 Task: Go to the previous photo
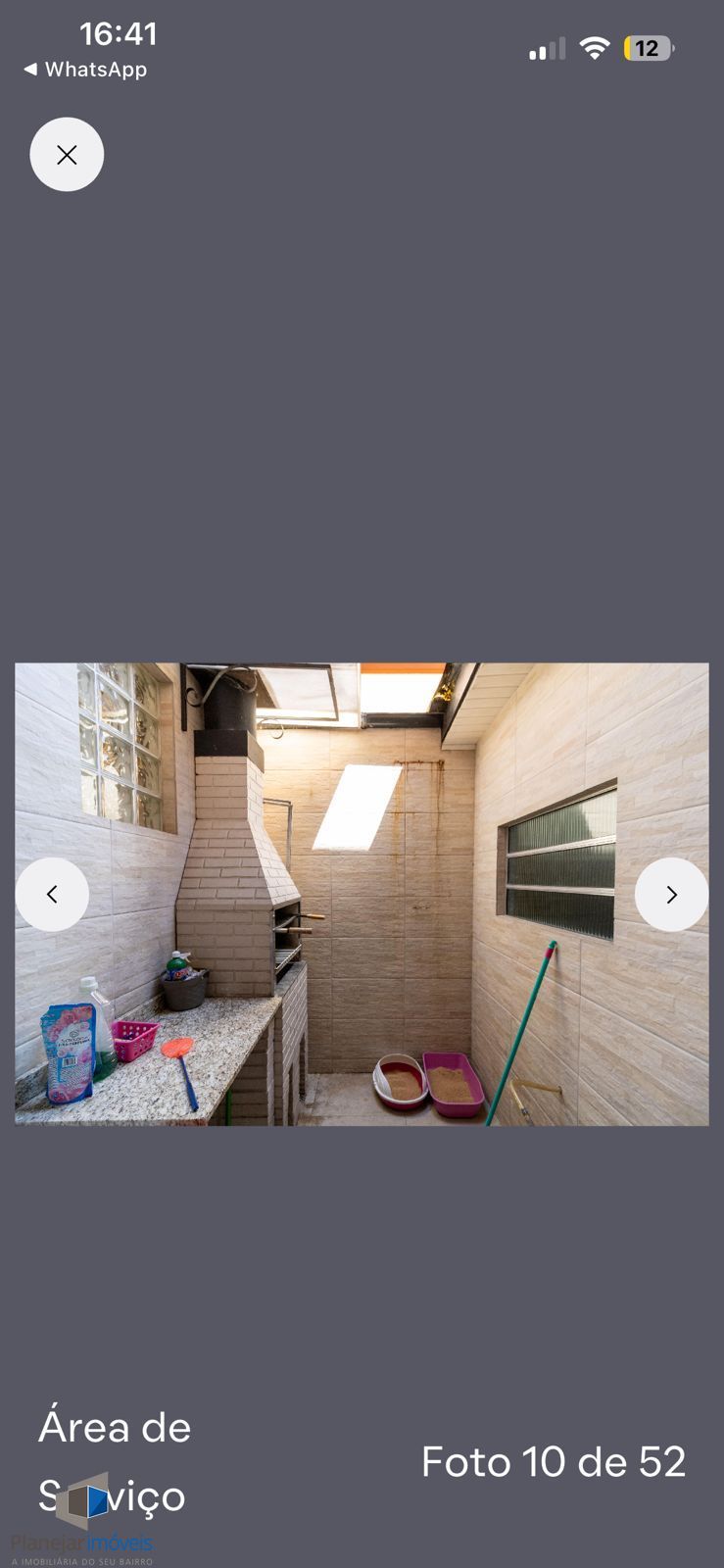(x=52, y=894)
